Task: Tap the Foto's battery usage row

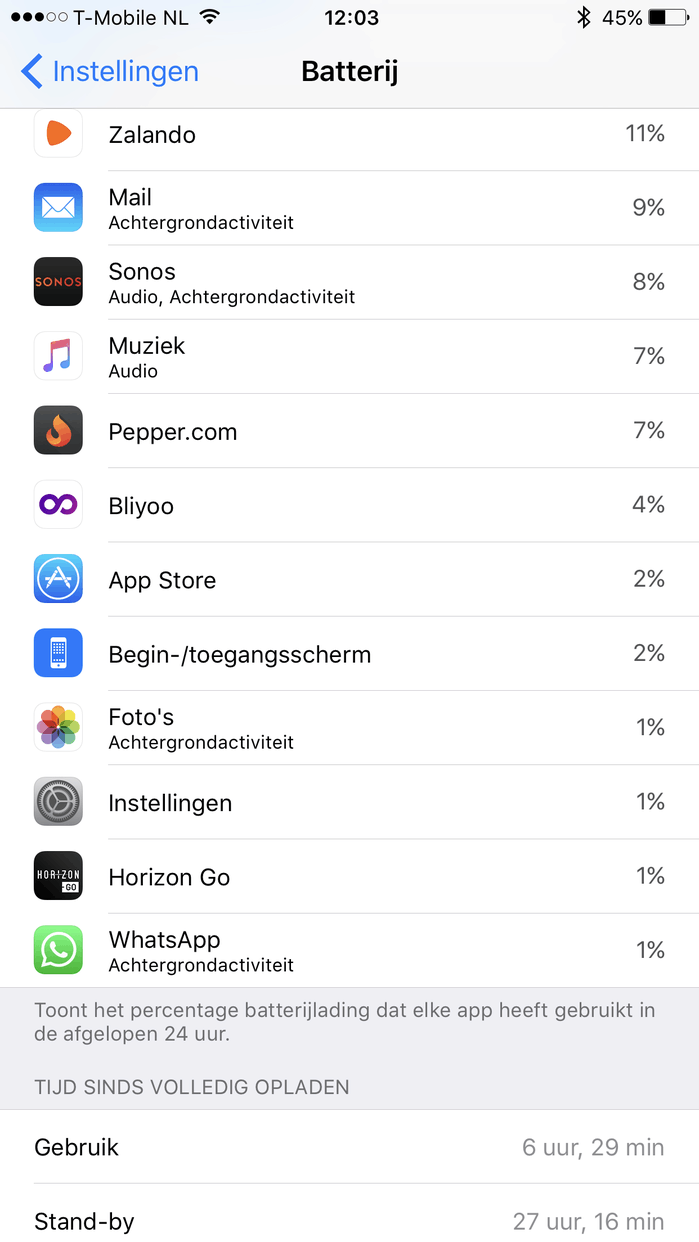Action: point(350,728)
